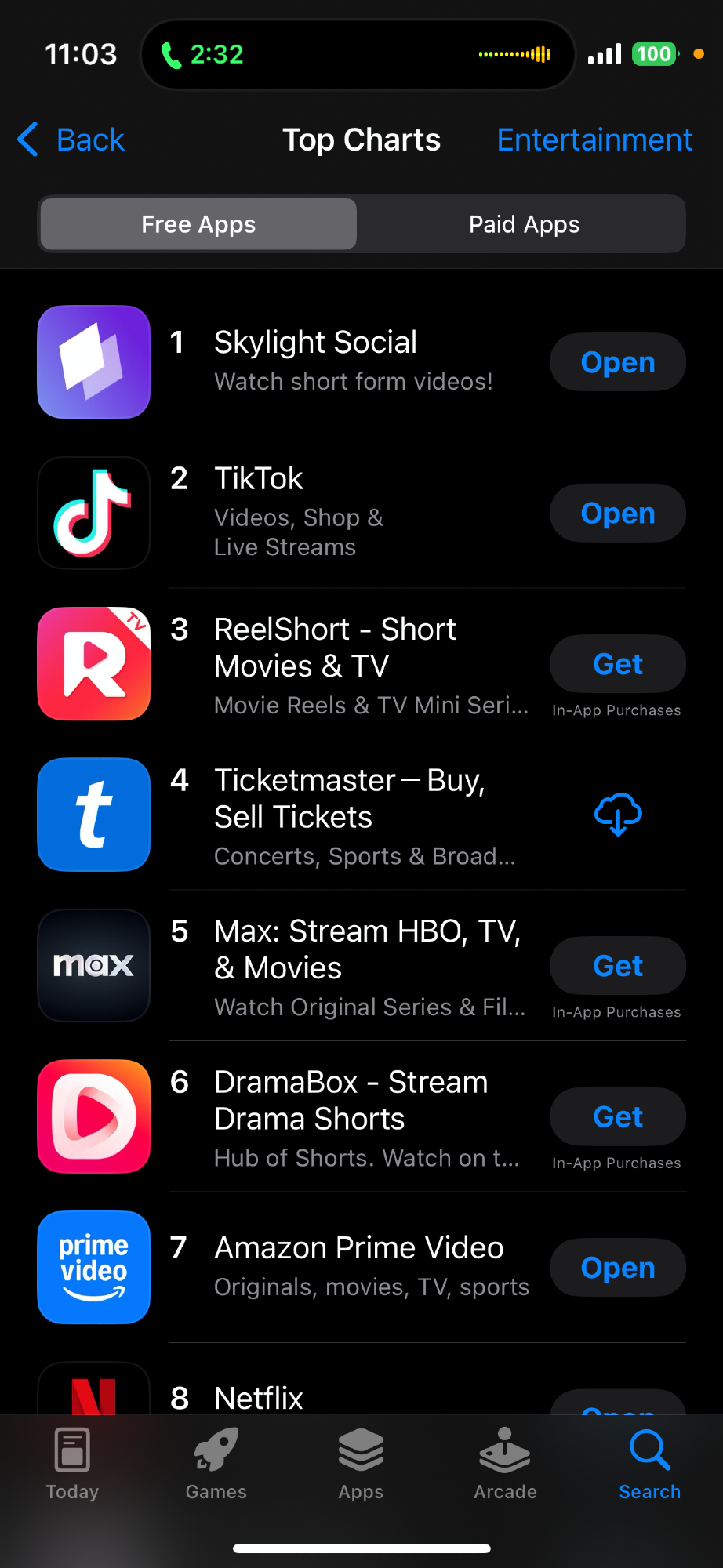Tap Open next to TikTok

[617, 514]
